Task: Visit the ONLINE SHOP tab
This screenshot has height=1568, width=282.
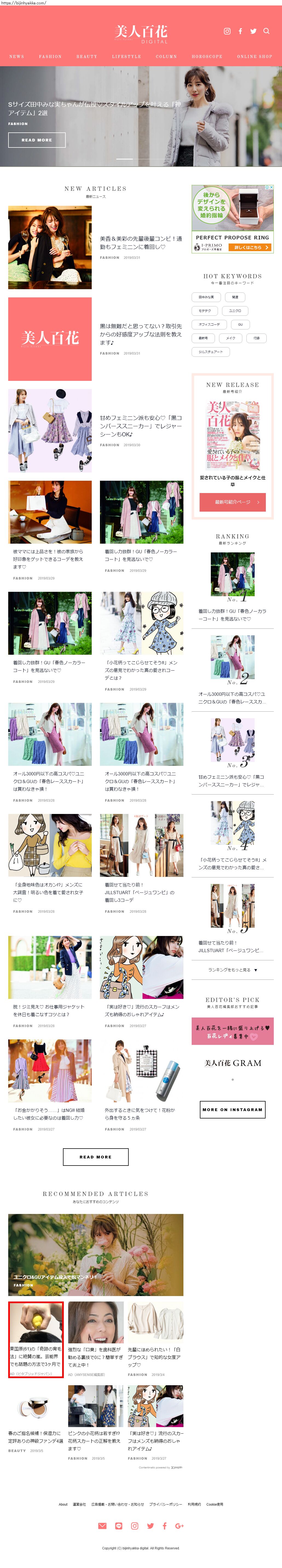Action: (x=255, y=57)
